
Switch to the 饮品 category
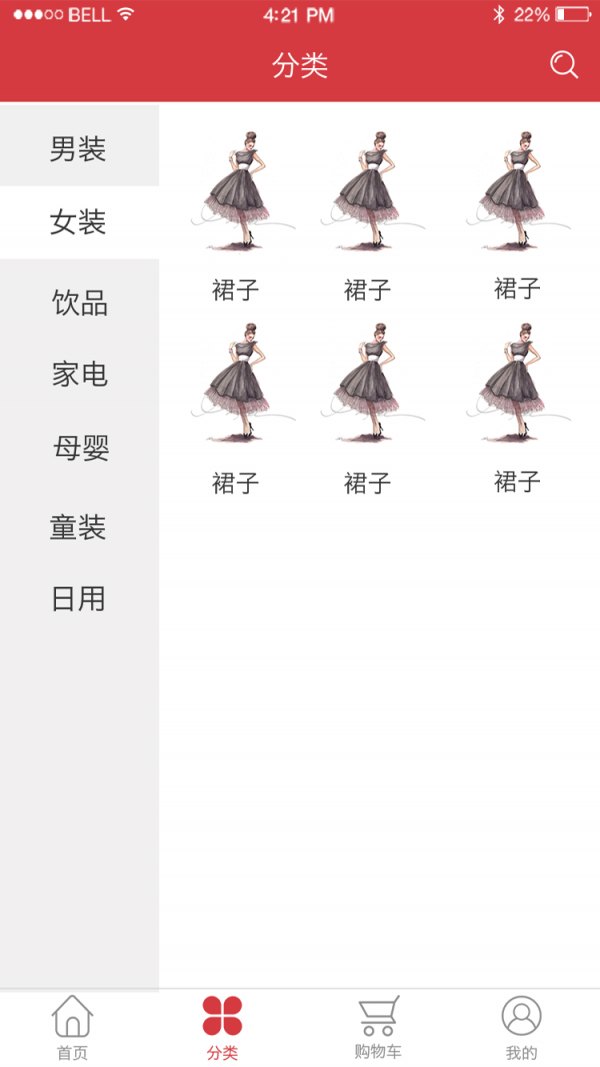[79, 303]
